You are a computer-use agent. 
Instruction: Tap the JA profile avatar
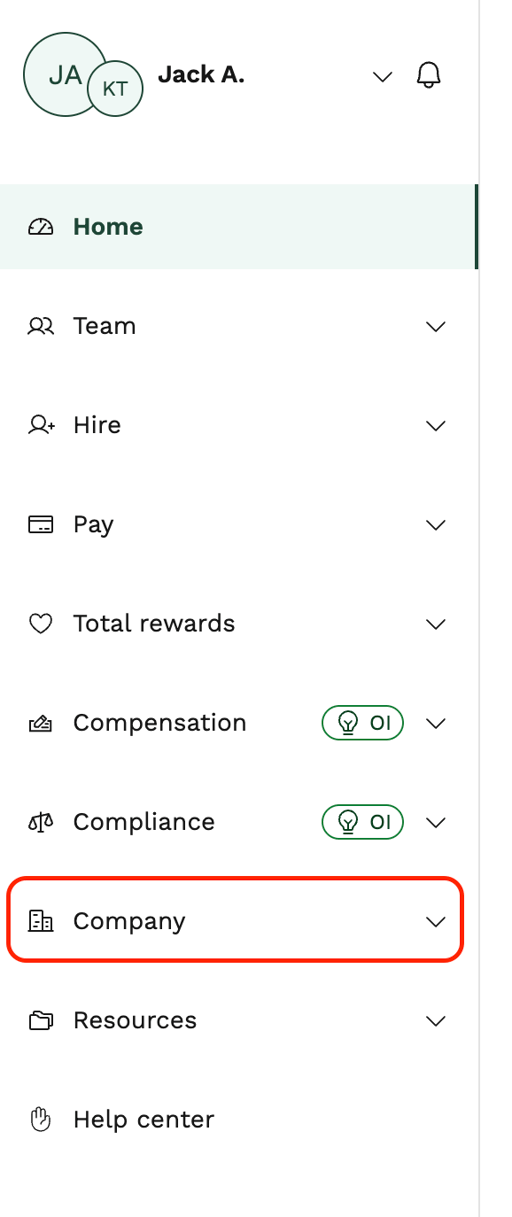[x=65, y=74]
